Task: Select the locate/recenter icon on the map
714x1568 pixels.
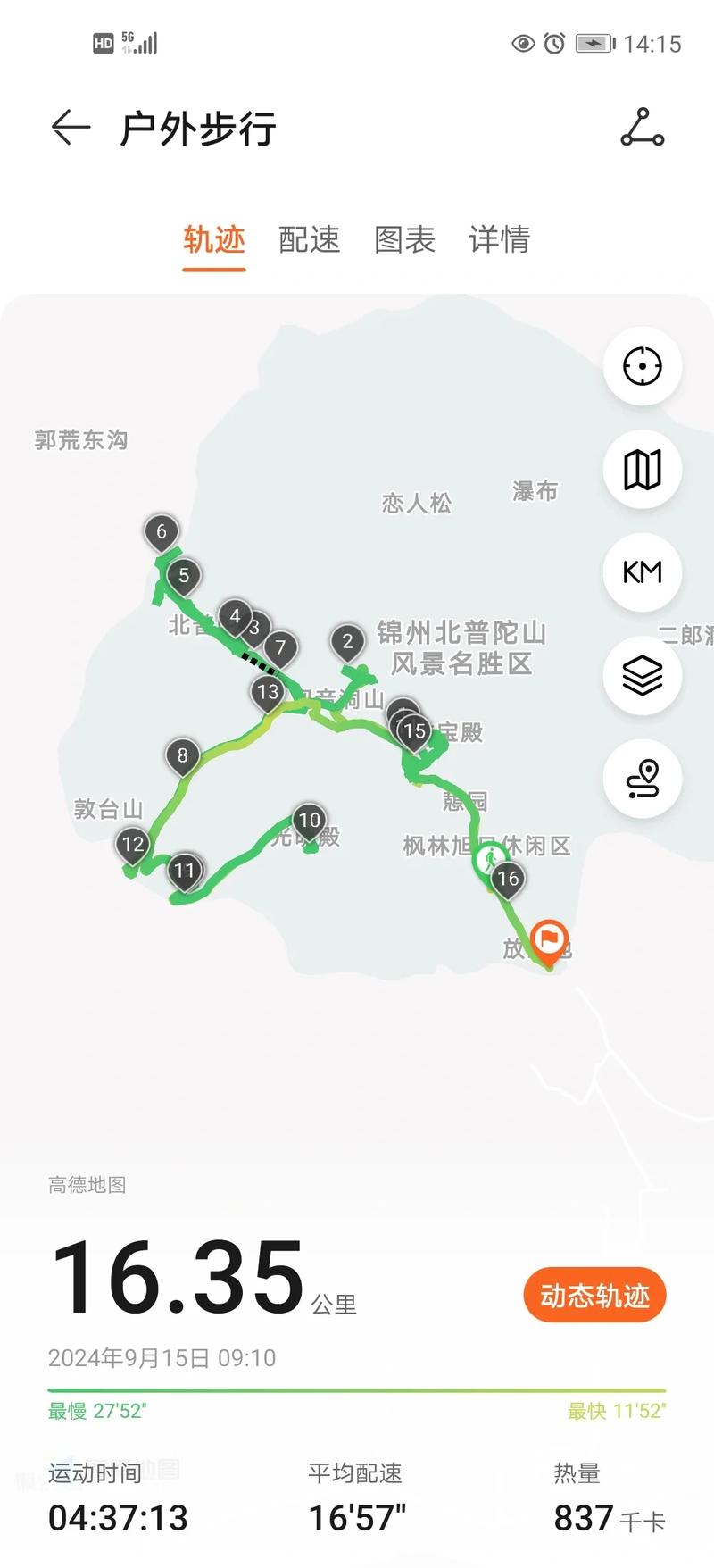Action: (642, 367)
